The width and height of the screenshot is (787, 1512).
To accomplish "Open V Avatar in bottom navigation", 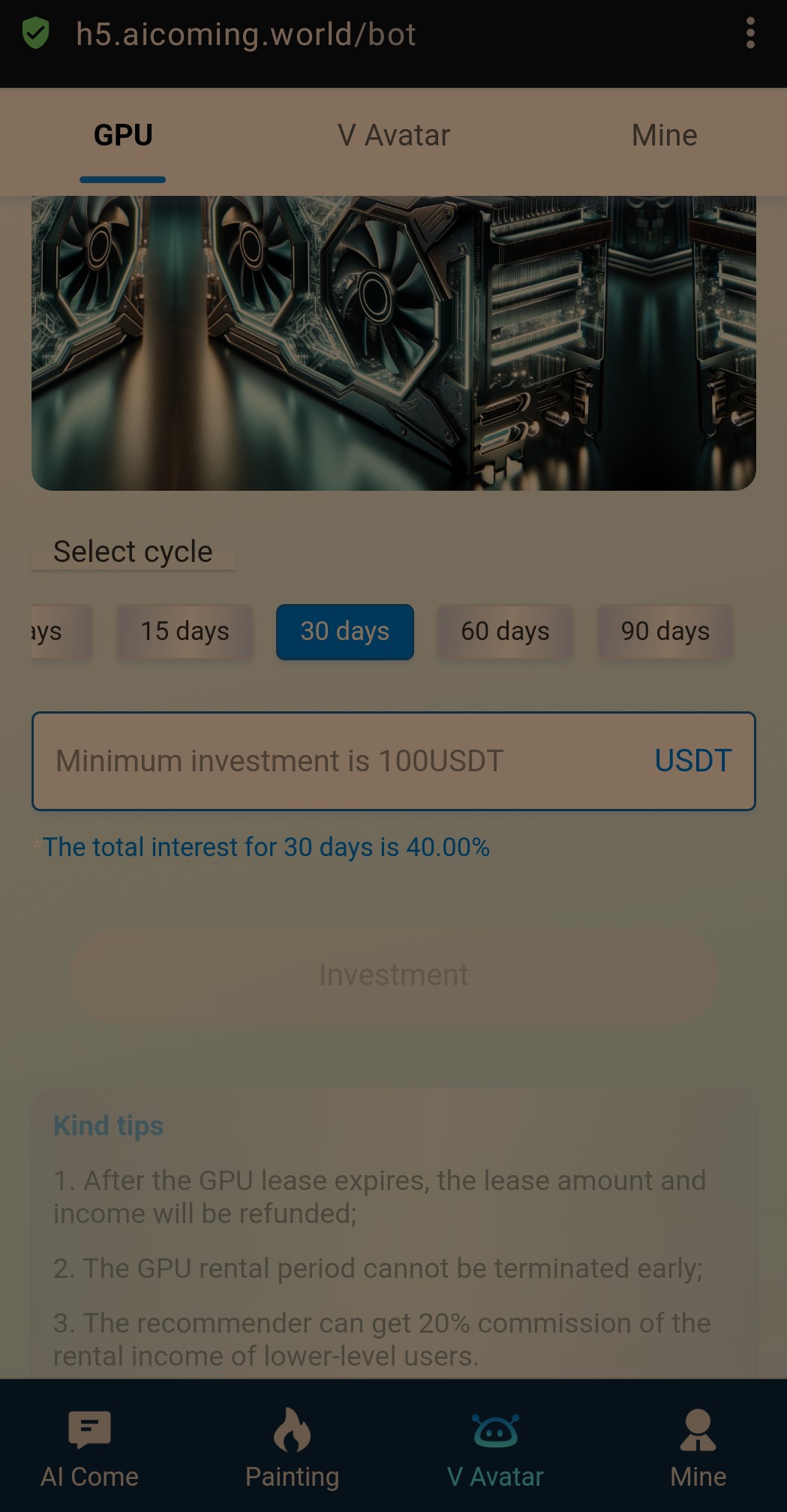I will 495,1448.
